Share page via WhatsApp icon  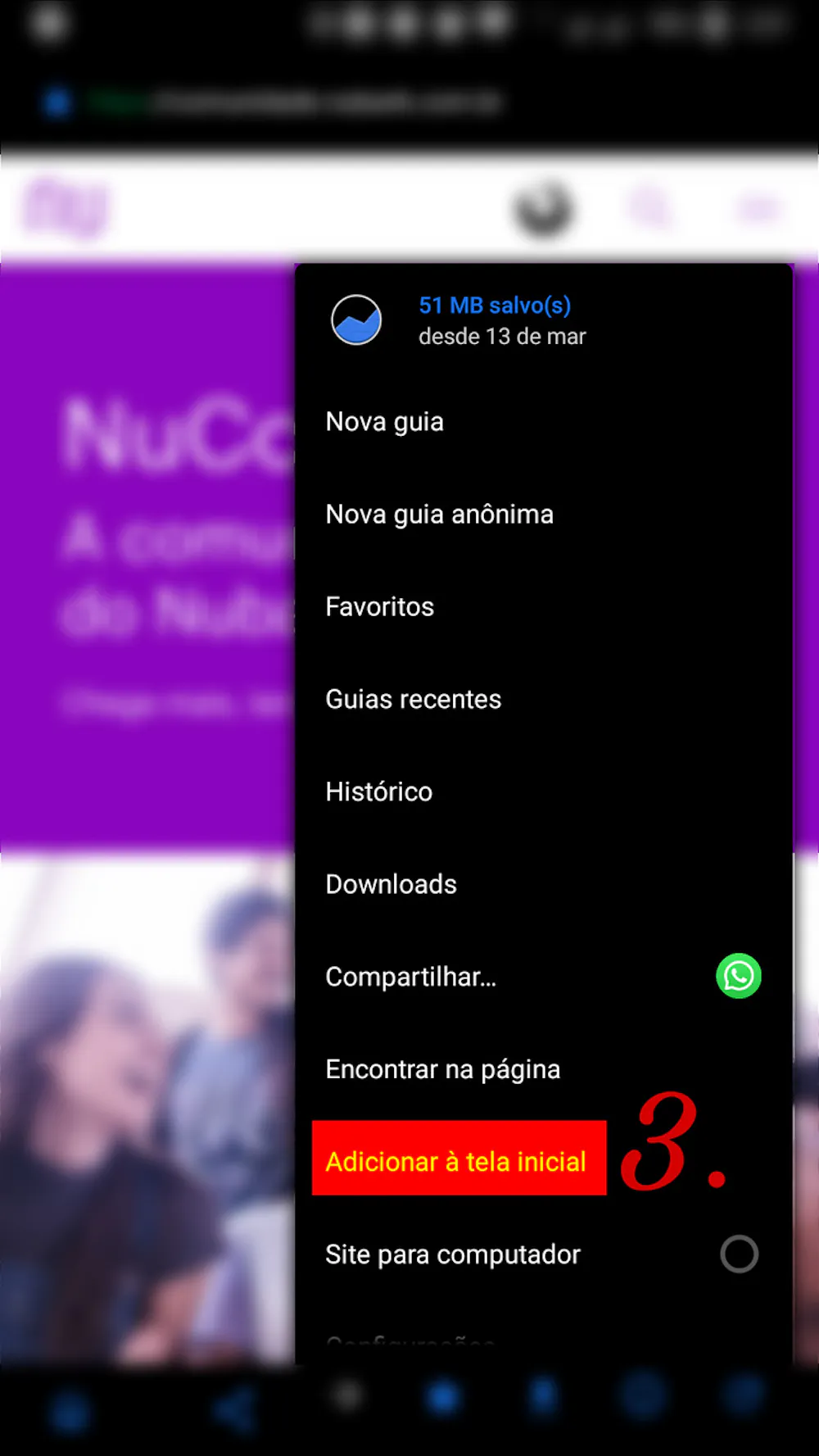tap(738, 976)
